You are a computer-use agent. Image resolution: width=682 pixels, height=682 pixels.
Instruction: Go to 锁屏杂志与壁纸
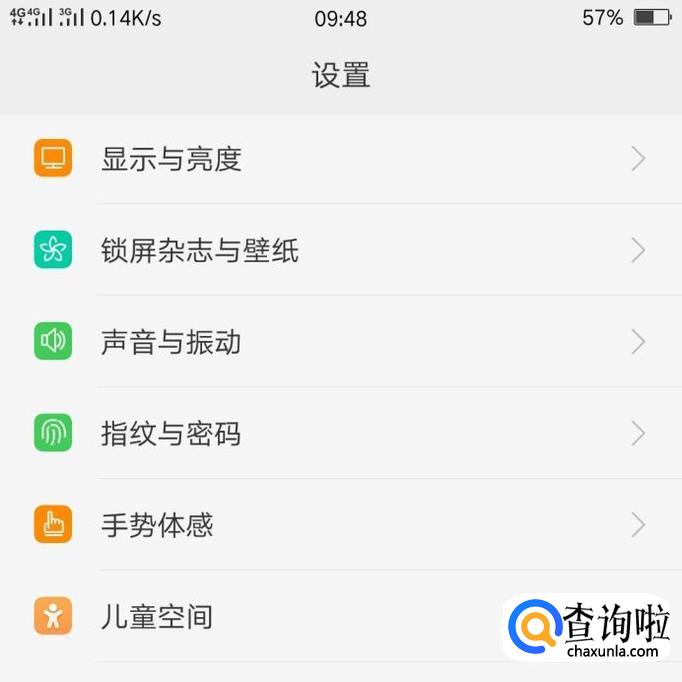(x=200, y=250)
